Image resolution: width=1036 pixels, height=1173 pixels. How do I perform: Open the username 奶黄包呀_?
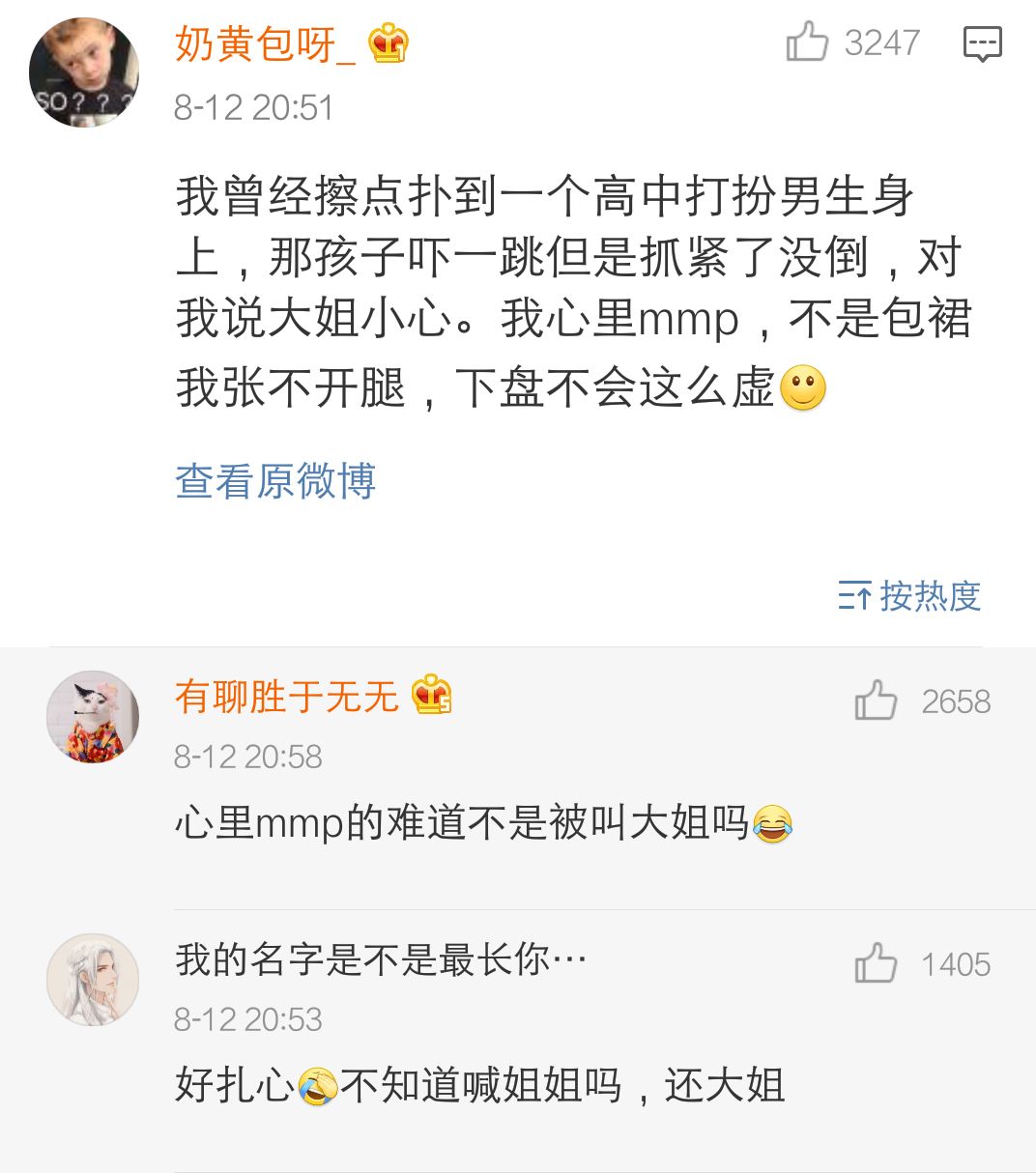tap(265, 44)
